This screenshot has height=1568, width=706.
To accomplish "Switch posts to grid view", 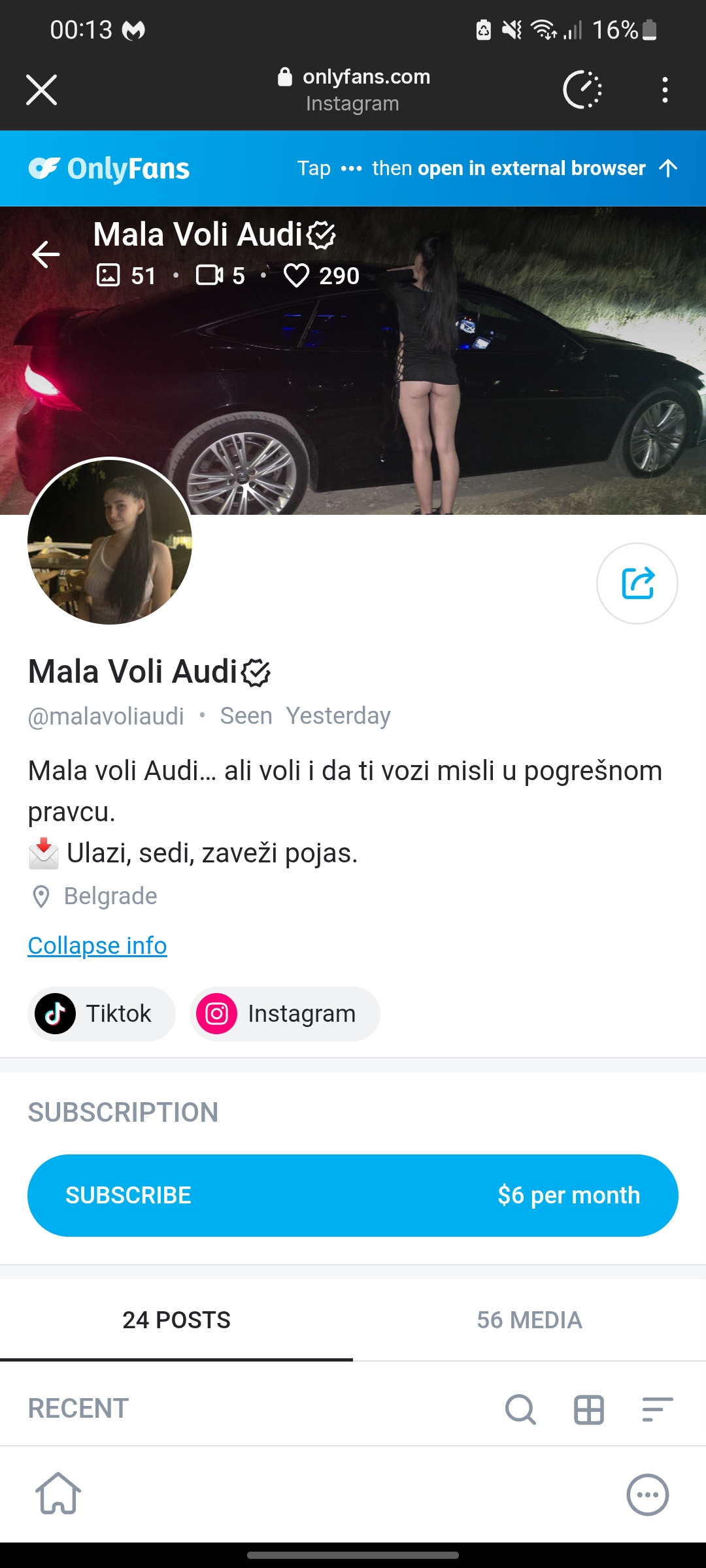I will pos(588,1409).
